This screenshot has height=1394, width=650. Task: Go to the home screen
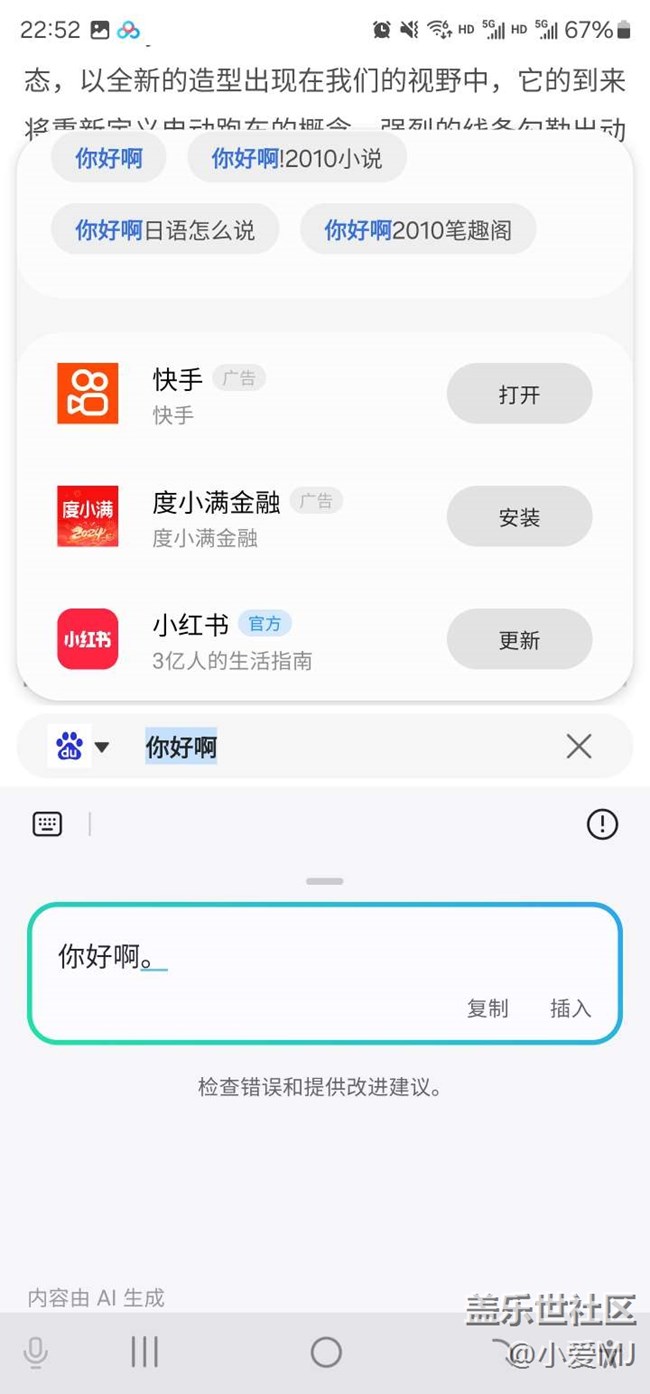(x=326, y=1353)
